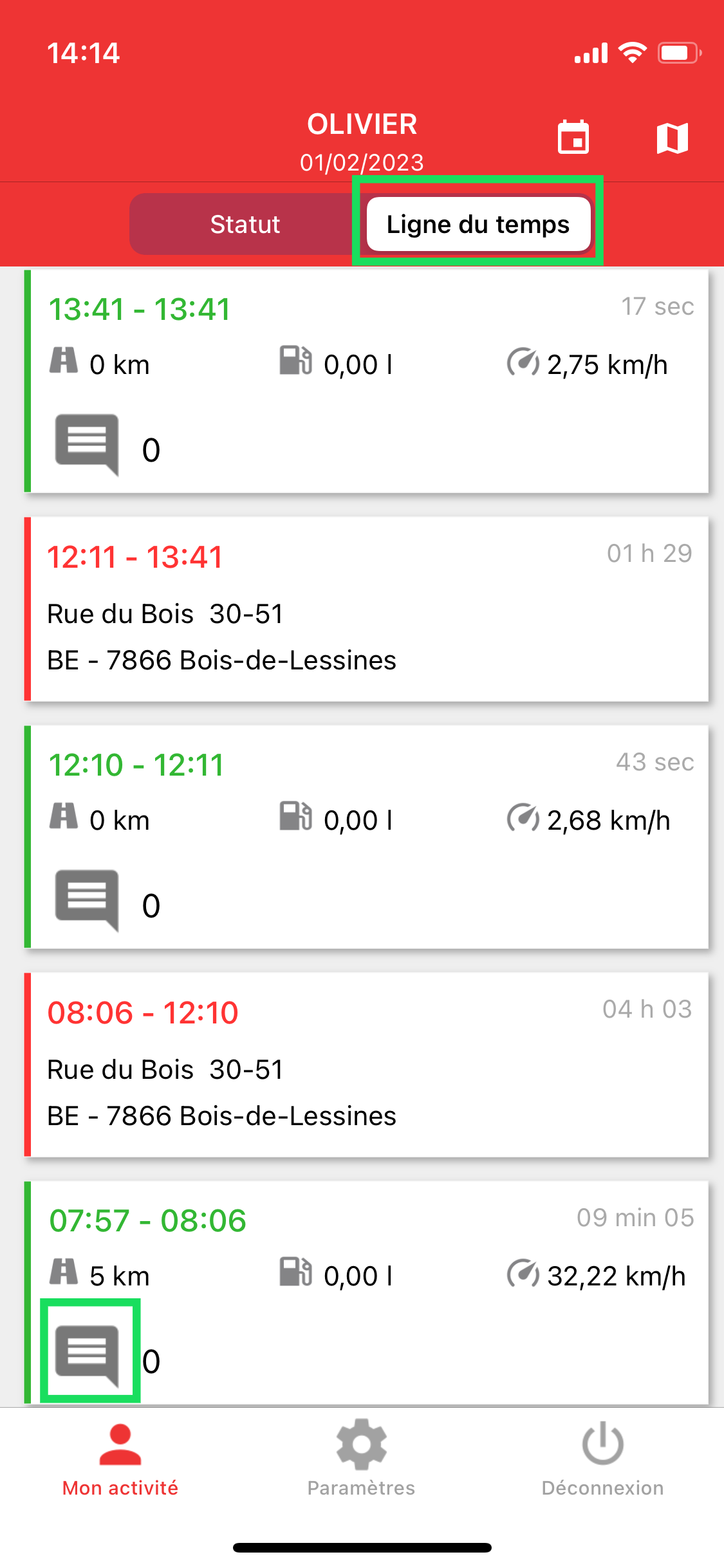Switch to the Statut tab

[x=245, y=224]
